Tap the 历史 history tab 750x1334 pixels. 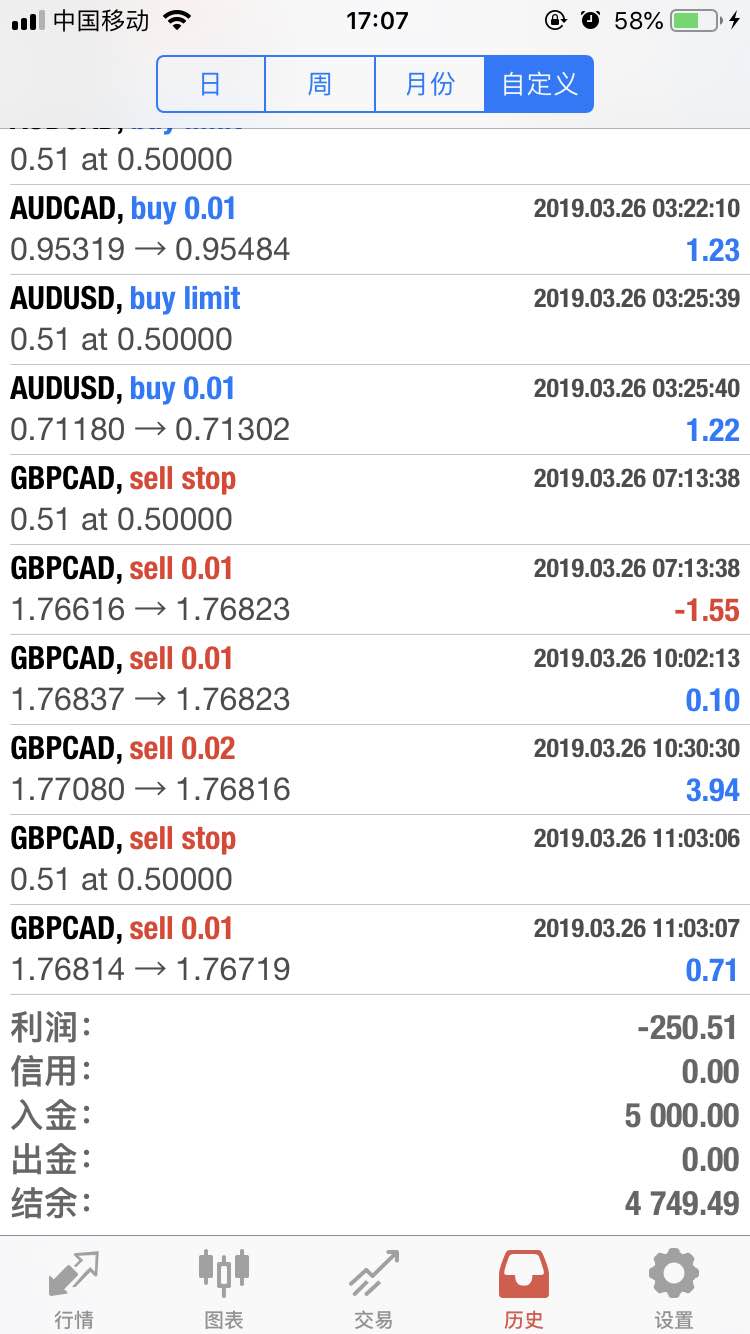click(524, 1288)
